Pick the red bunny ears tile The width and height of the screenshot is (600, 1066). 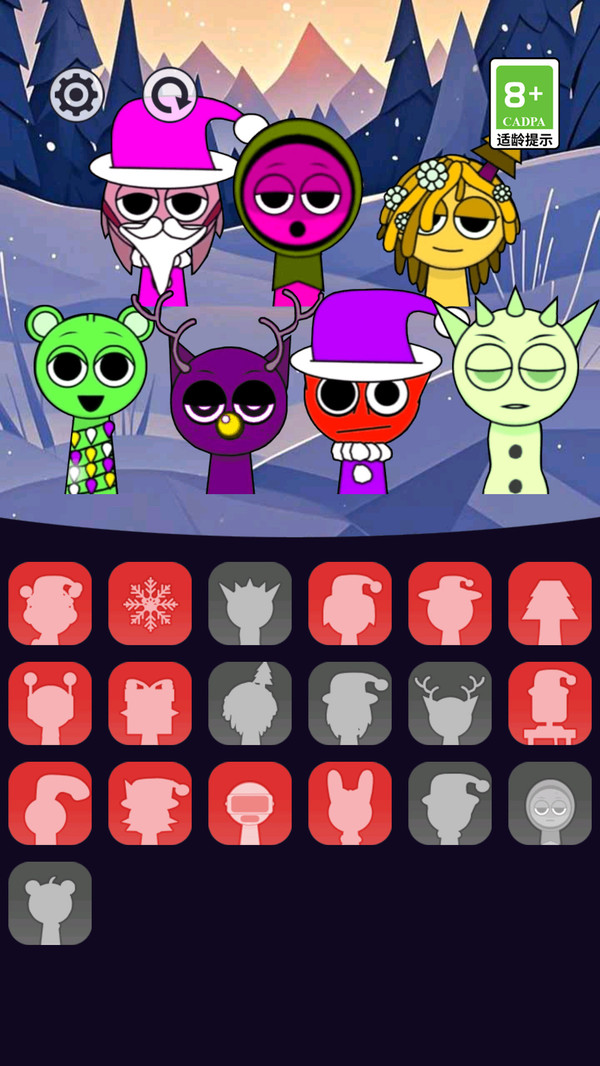350,803
